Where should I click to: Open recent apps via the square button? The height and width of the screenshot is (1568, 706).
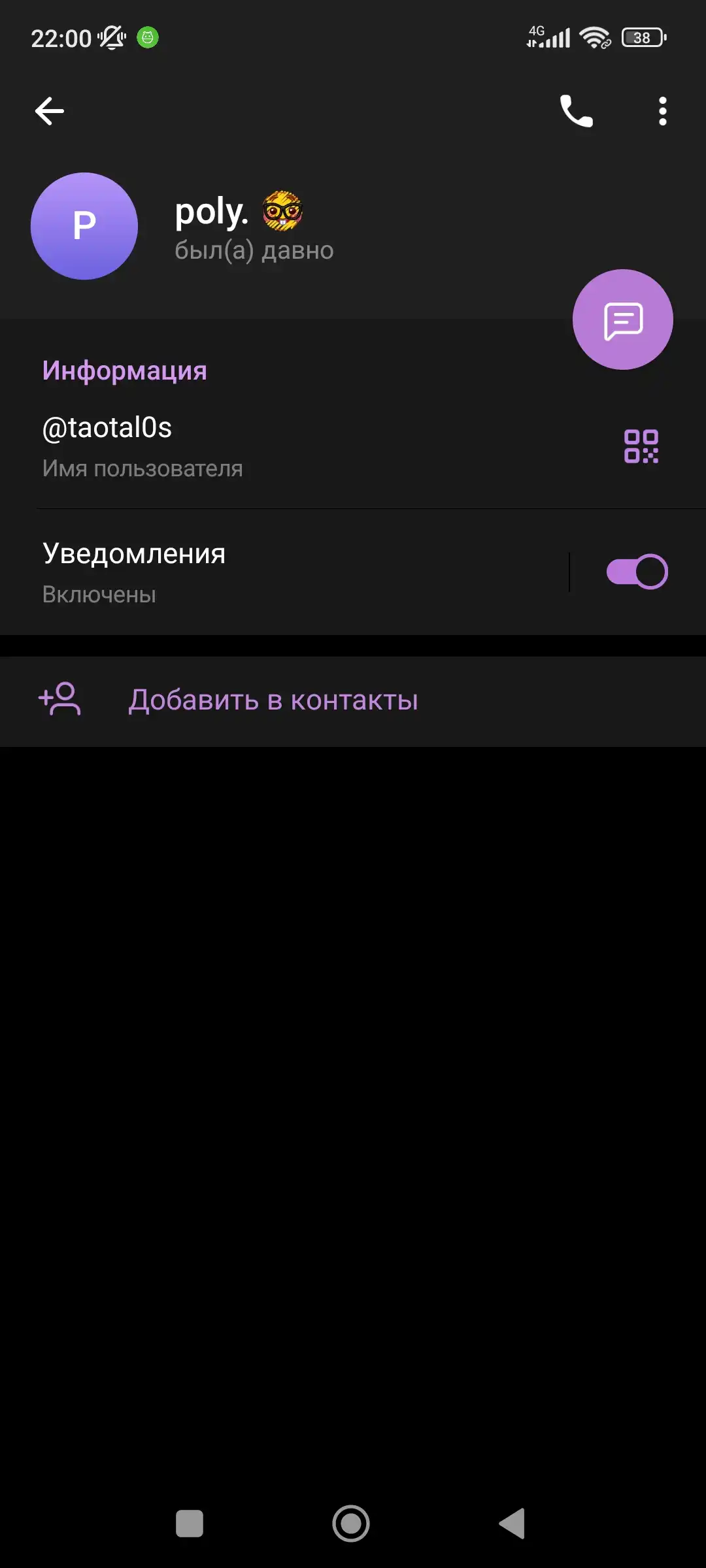click(x=190, y=1524)
